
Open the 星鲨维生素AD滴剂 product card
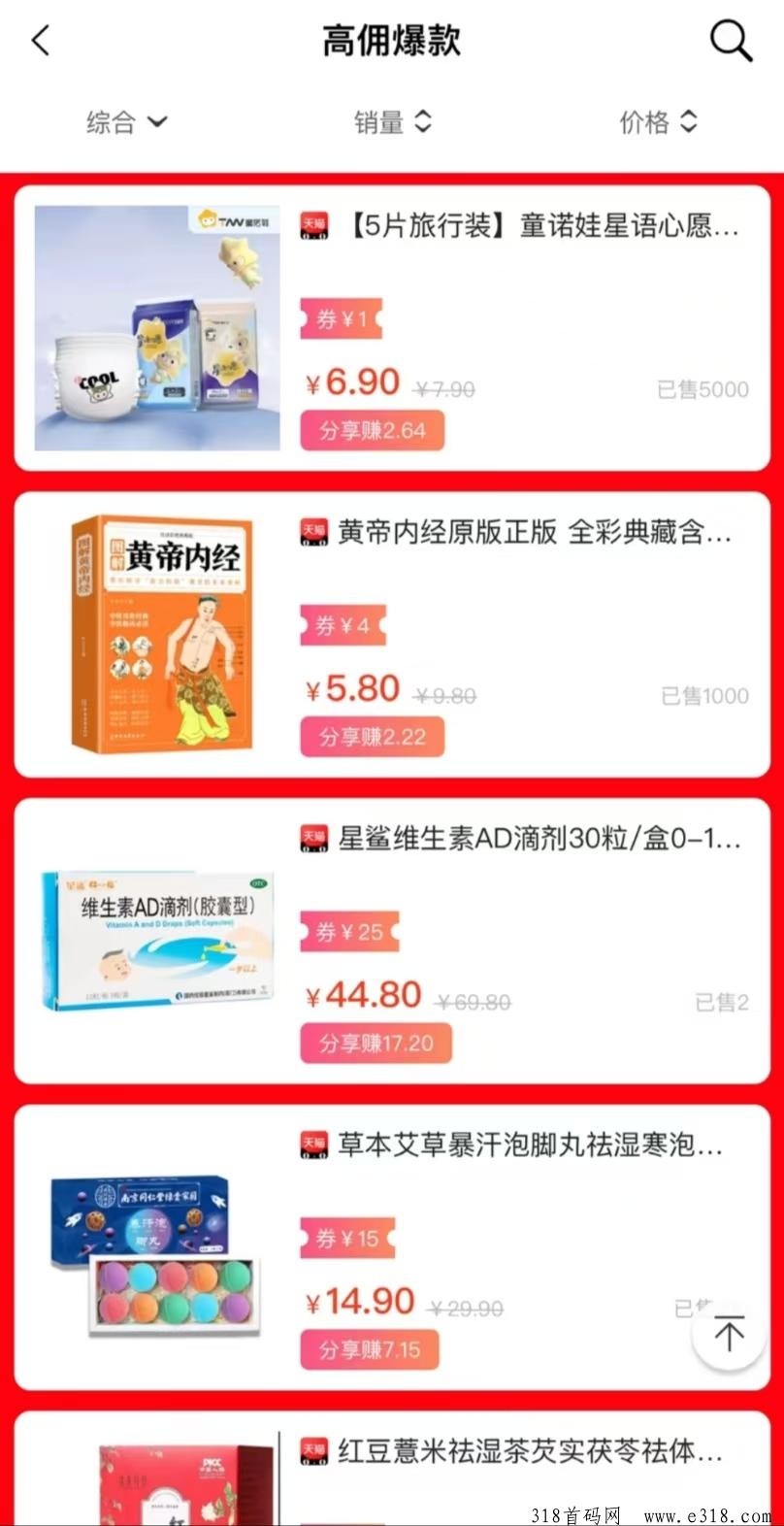pyautogui.click(x=539, y=839)
